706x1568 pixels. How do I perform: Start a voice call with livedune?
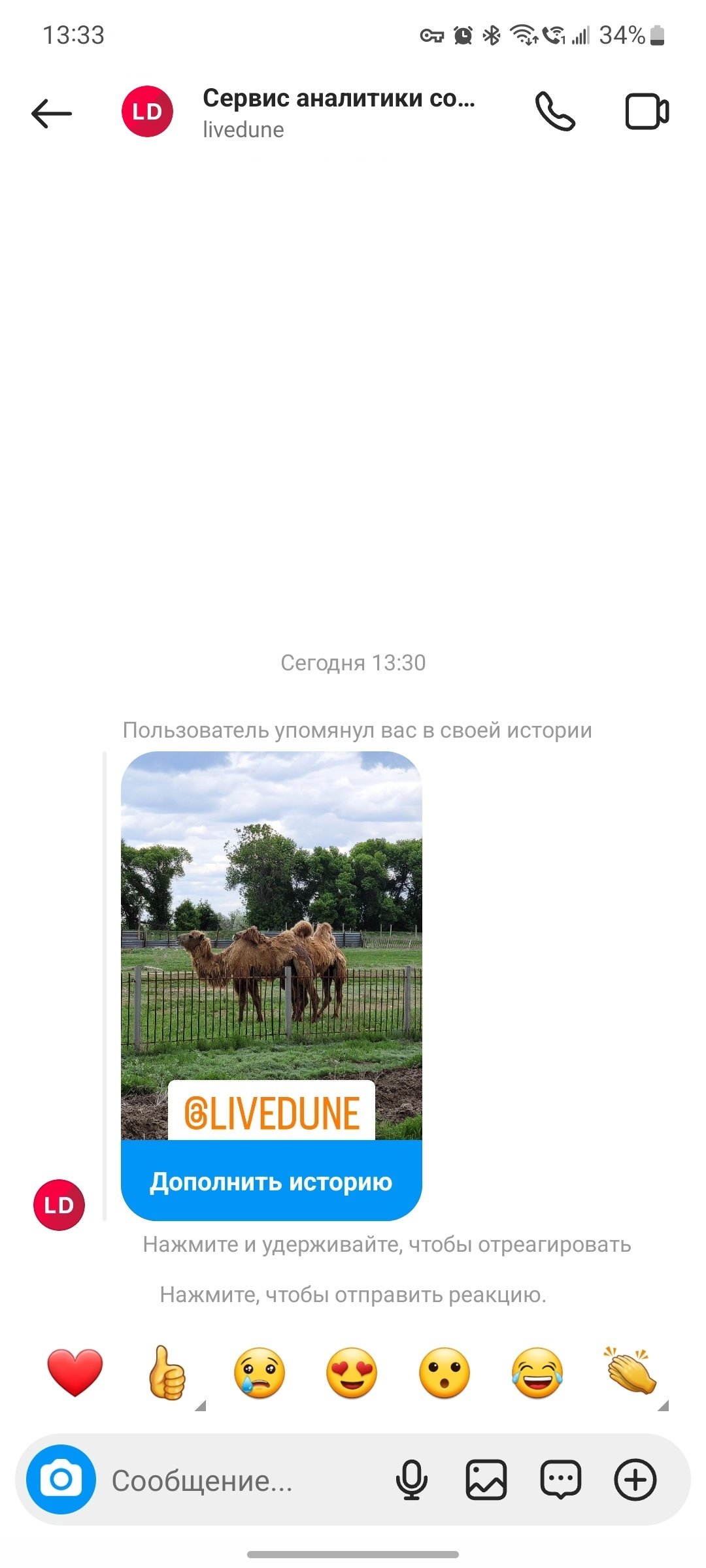(x=555, y=112)
